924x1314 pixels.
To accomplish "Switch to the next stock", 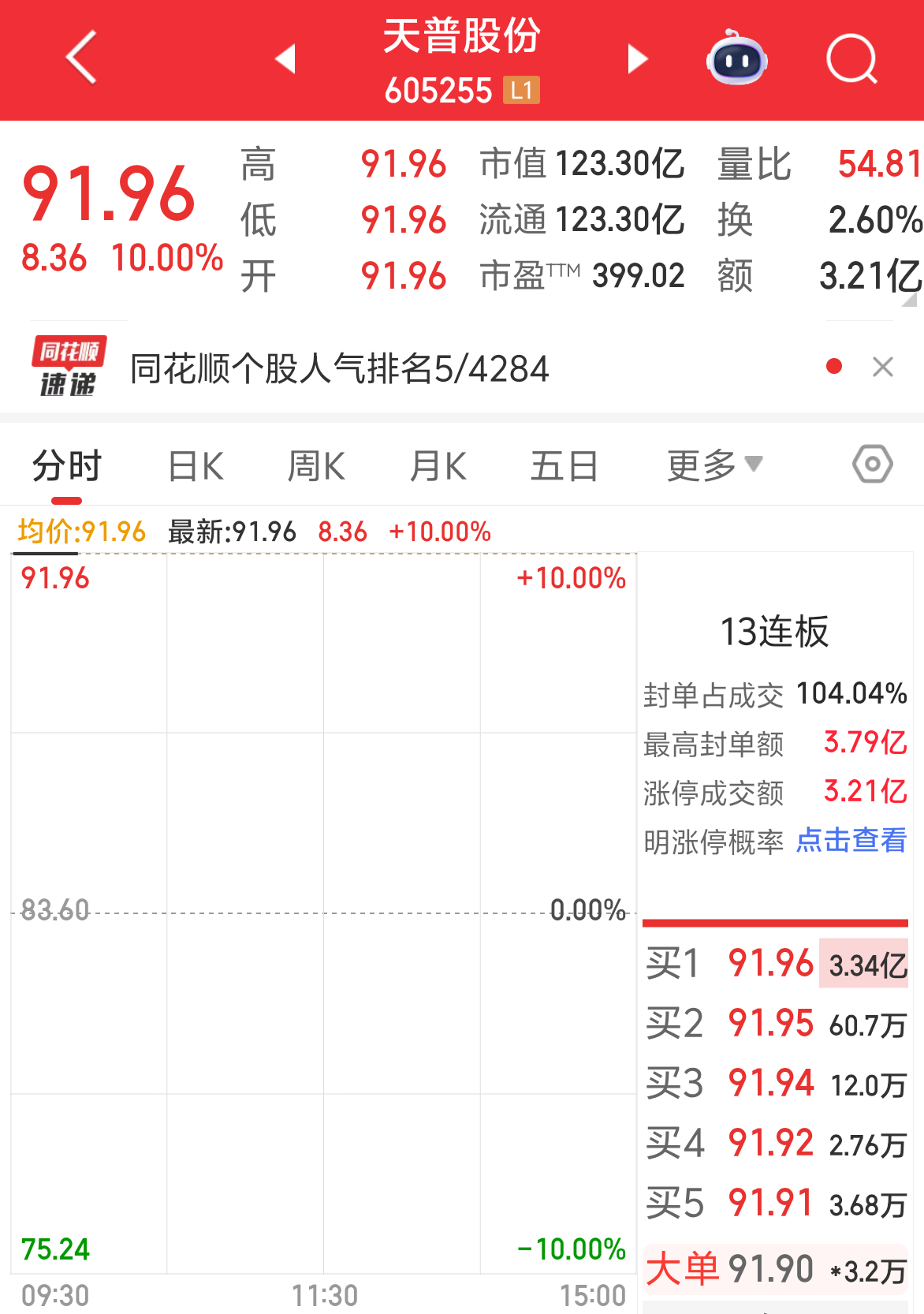I will [x=637, y=58].
